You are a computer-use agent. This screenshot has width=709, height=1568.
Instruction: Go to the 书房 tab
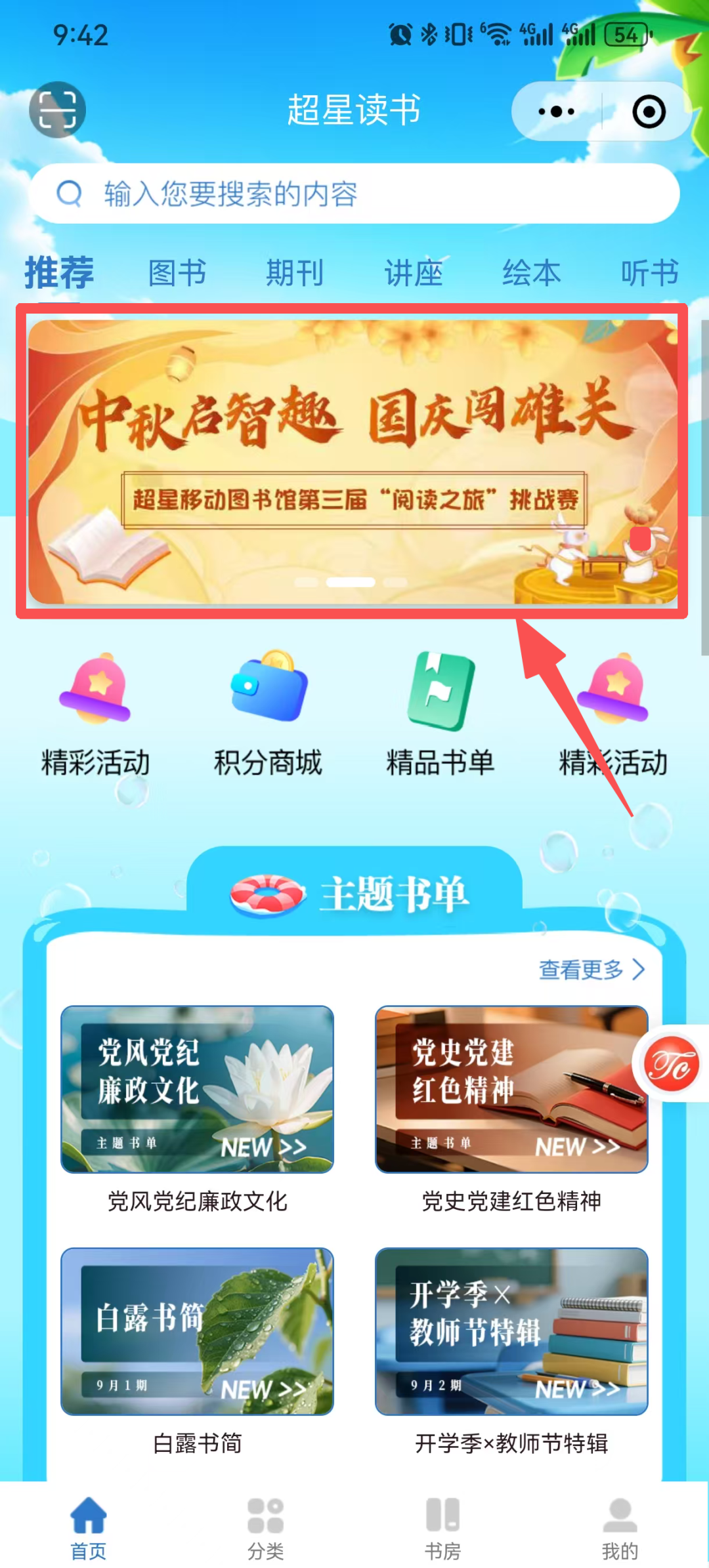tap(443, 1528)
